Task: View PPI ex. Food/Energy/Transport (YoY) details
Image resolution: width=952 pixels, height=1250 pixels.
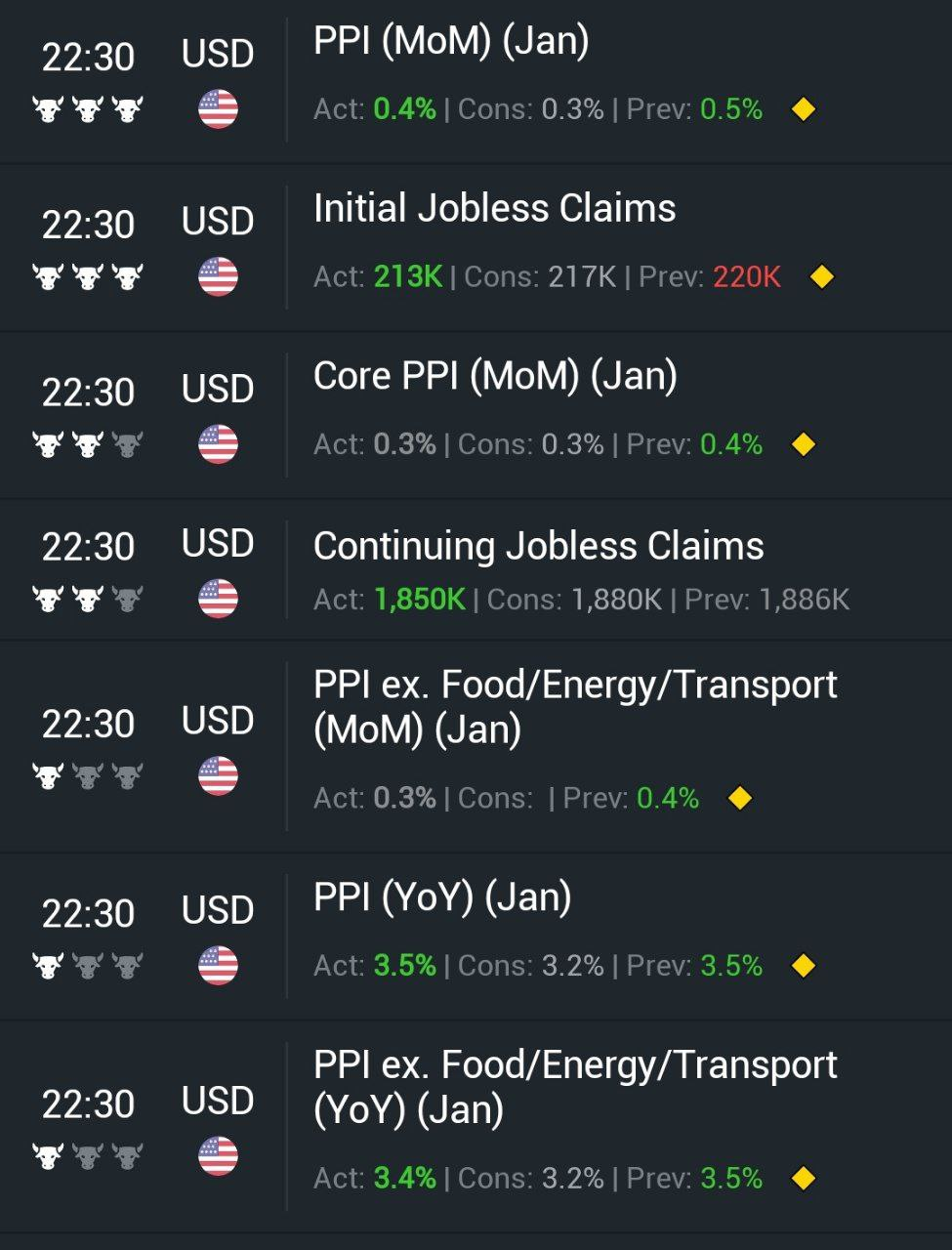Action: (x=574, y=1087)
